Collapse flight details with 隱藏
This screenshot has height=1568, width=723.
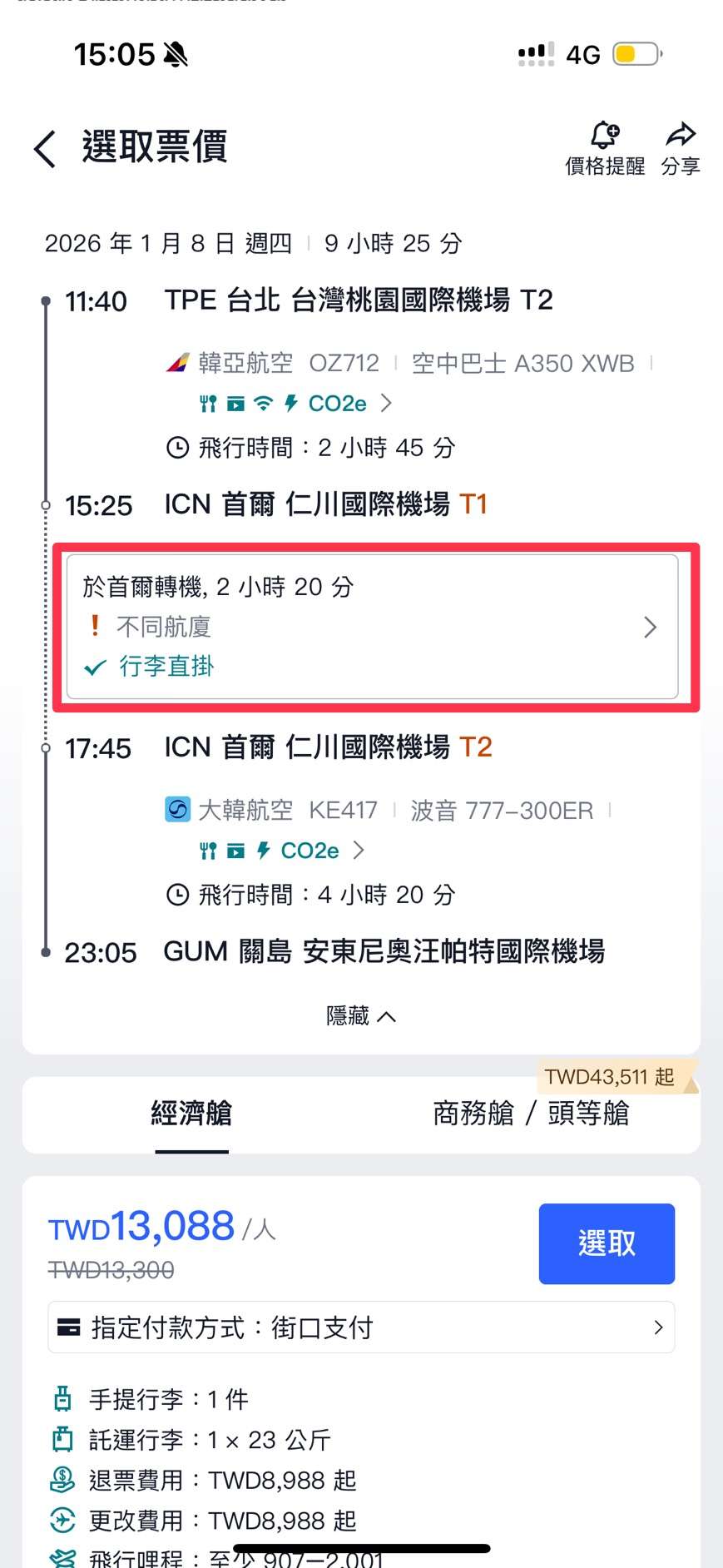[x=360, y=1016]
